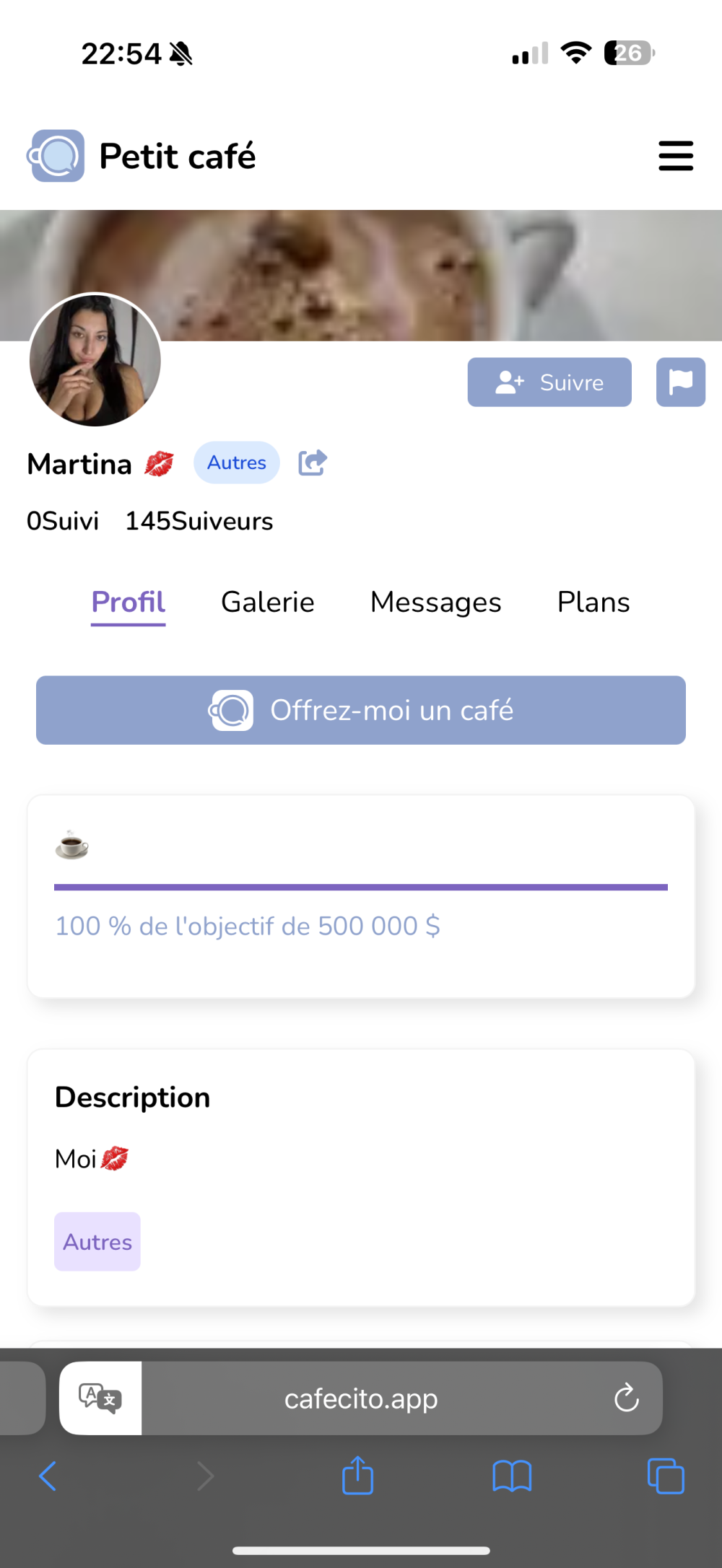Tap the Offrez-moi un café button
This screenshot has height=1568, width=722.
[361, 710]
